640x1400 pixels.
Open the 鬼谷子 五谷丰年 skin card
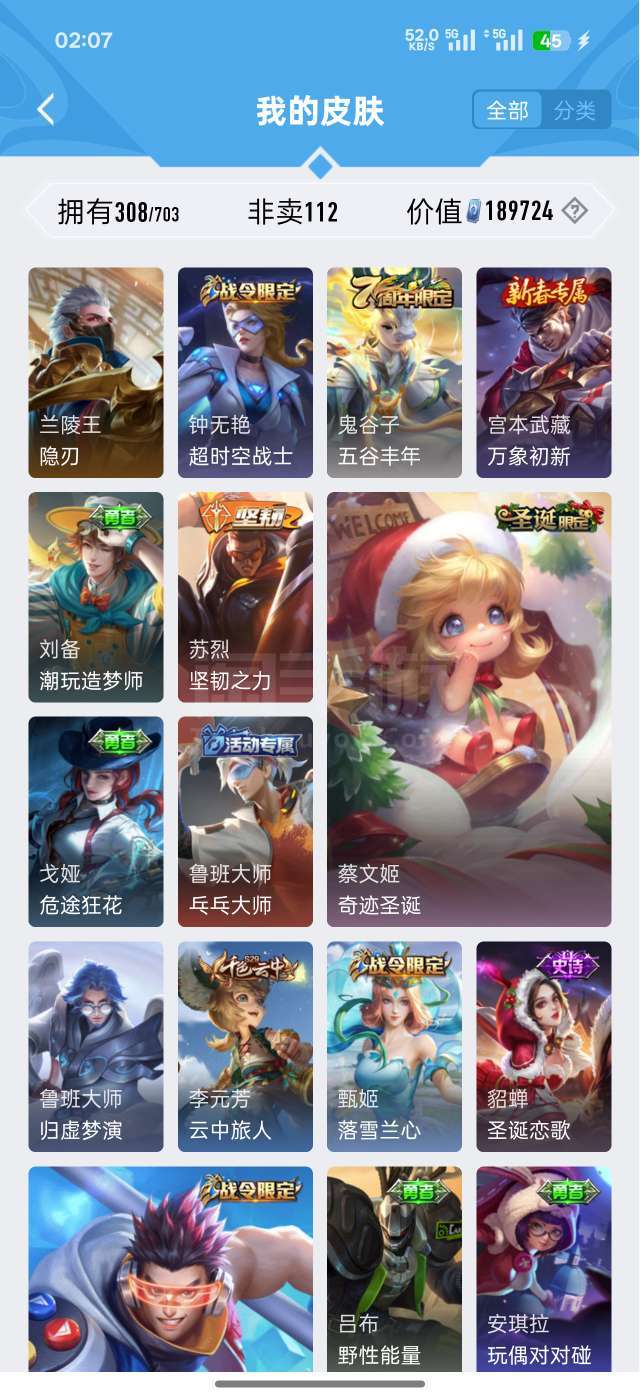[394, 372]
